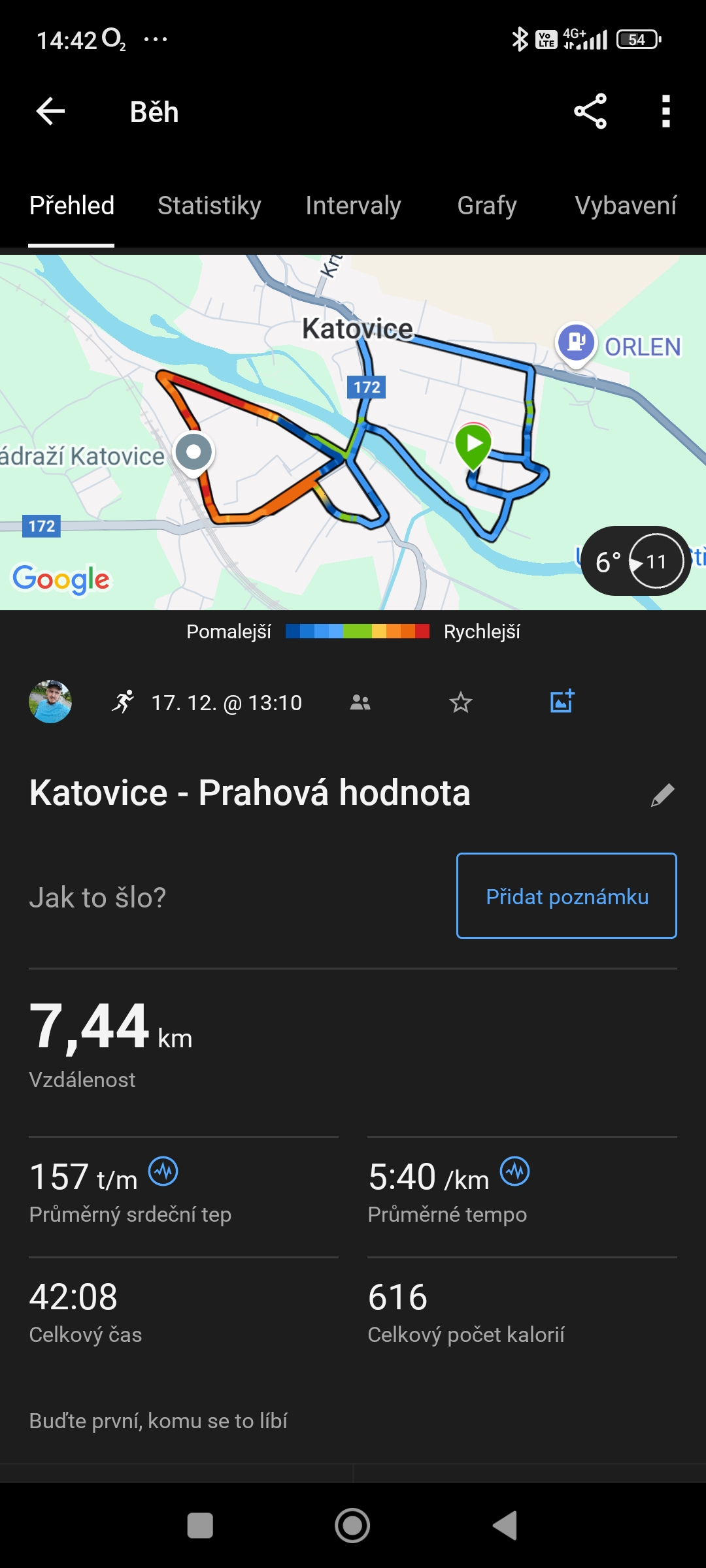Viewport: 706px width, 1568px height.
Task: Add a photo to the activity
Action: click(x=562, y=701)
